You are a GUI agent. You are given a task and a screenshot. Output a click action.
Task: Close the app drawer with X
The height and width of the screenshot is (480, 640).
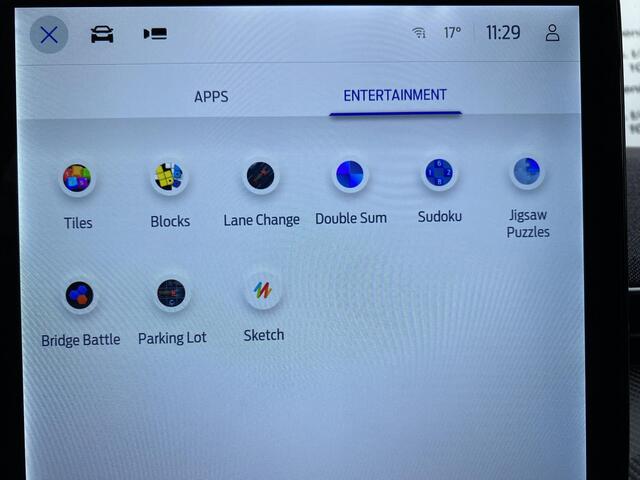click(49, 35)
